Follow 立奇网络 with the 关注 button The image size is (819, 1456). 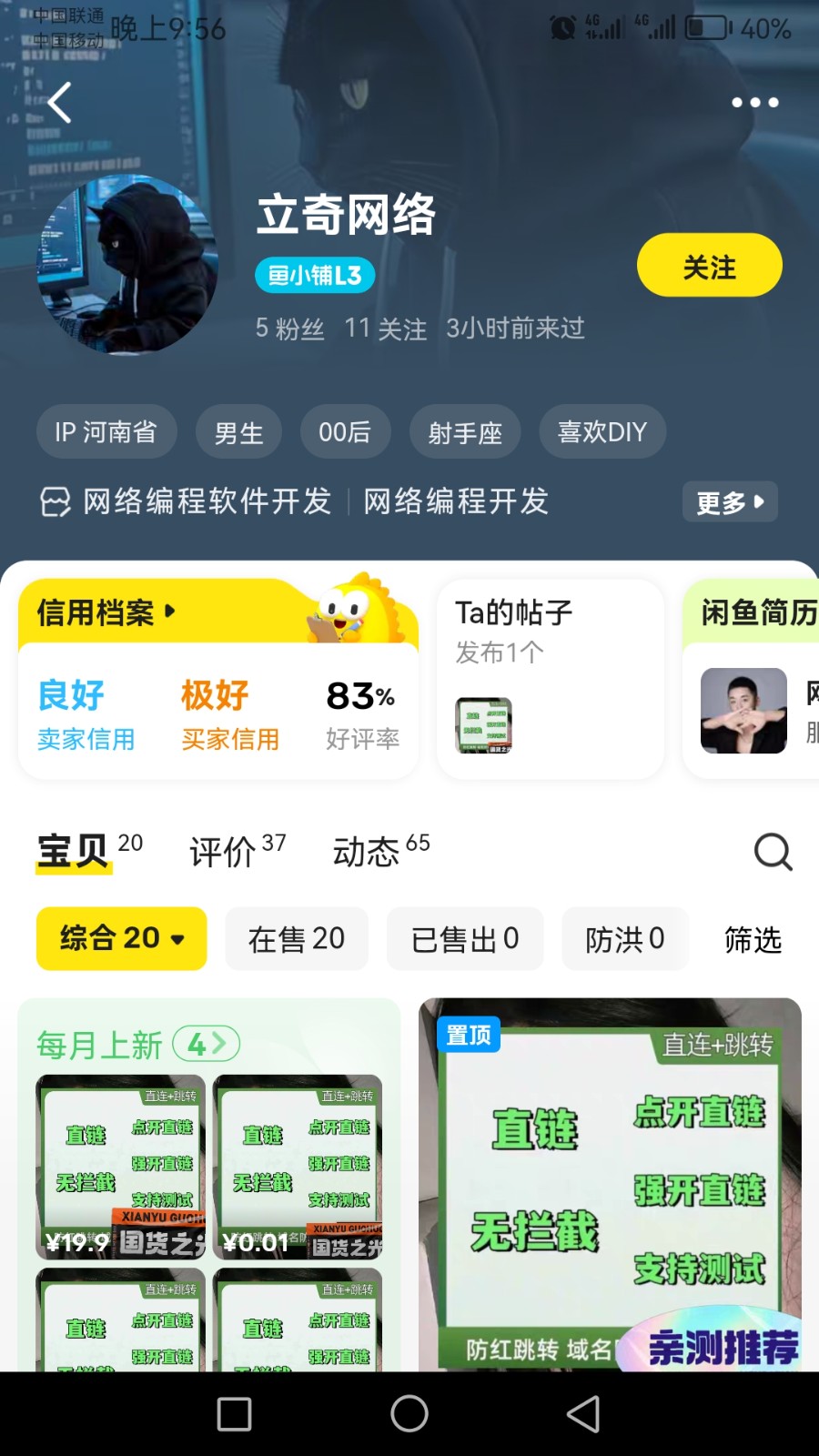click(709, 266)
